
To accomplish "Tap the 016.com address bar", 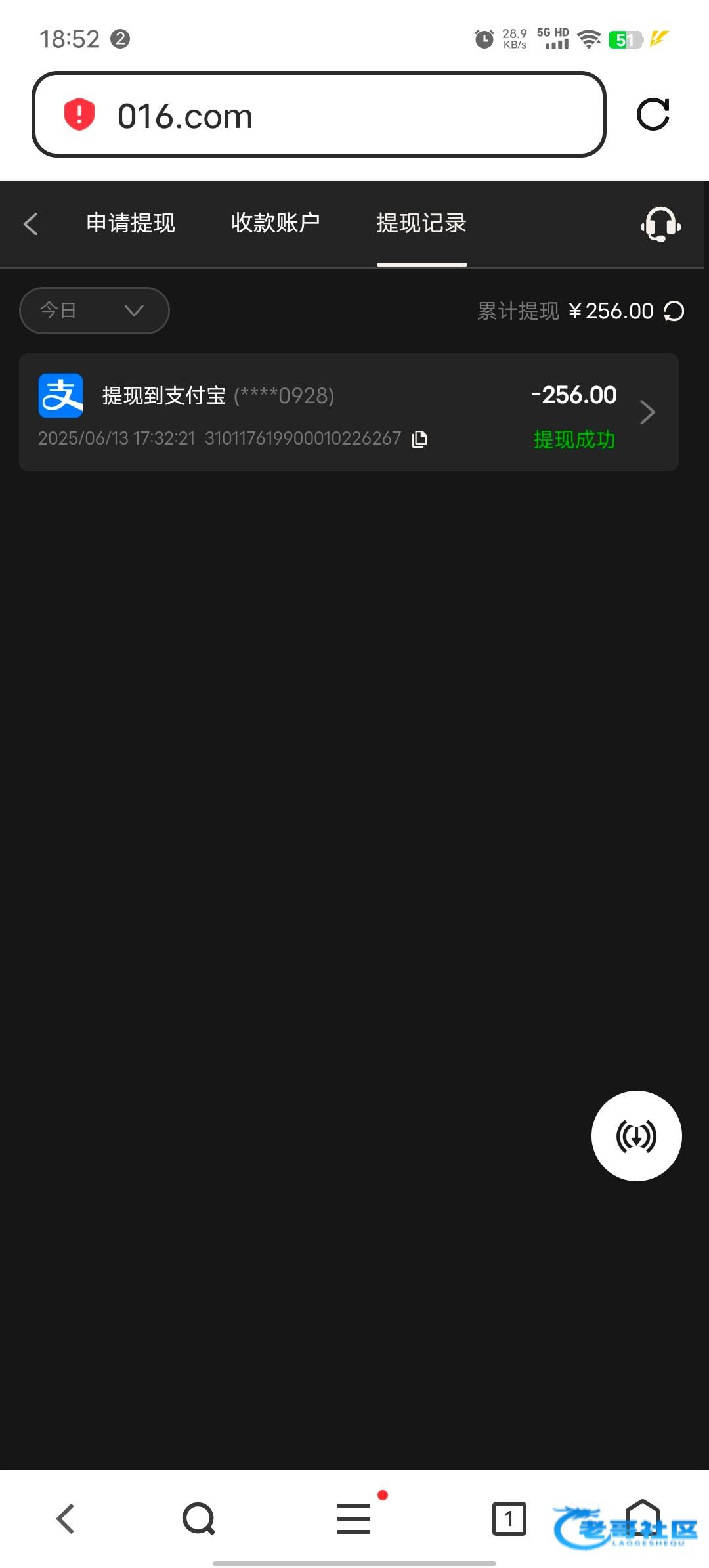I will (318, 114).
